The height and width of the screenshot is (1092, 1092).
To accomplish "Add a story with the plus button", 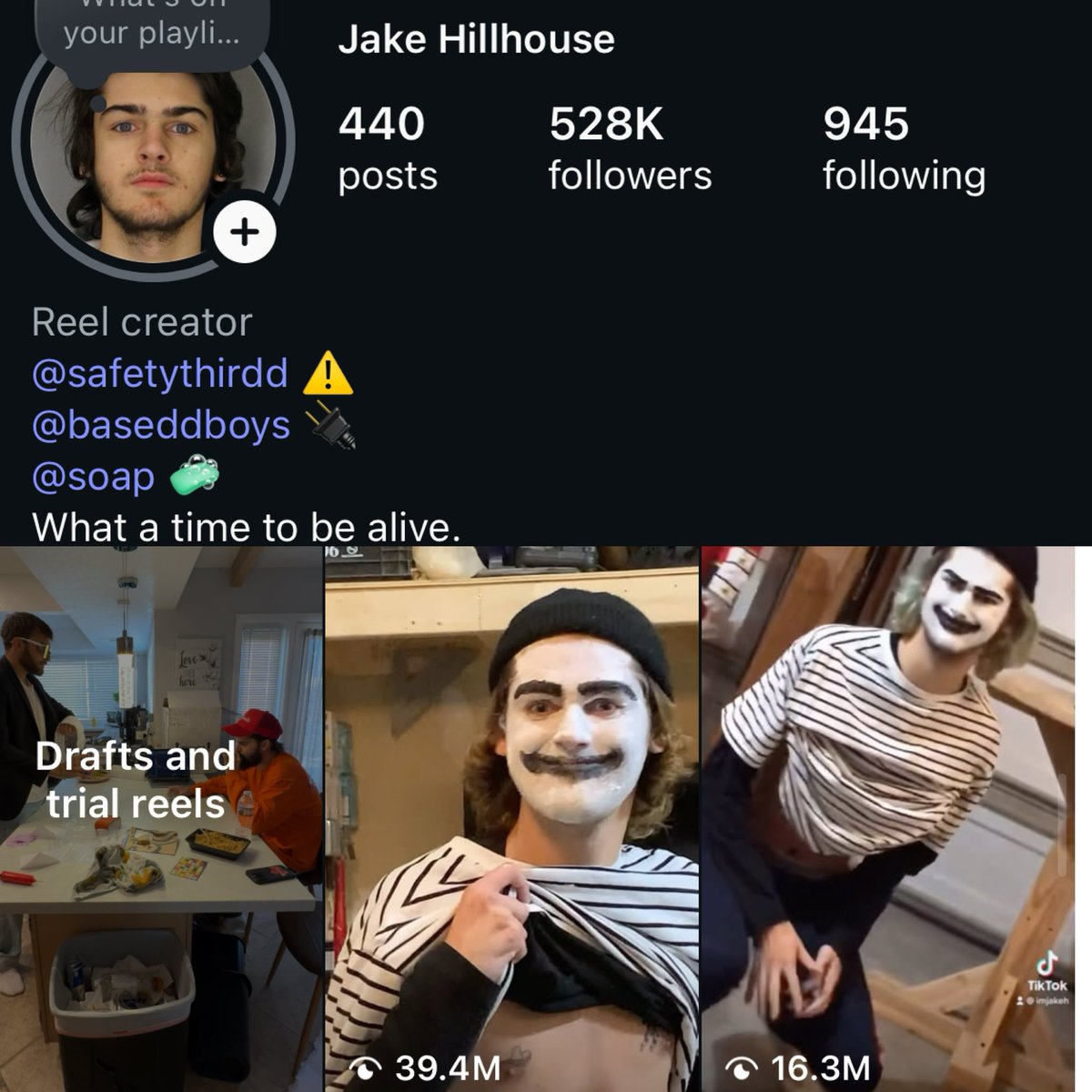I will point(244,232).
